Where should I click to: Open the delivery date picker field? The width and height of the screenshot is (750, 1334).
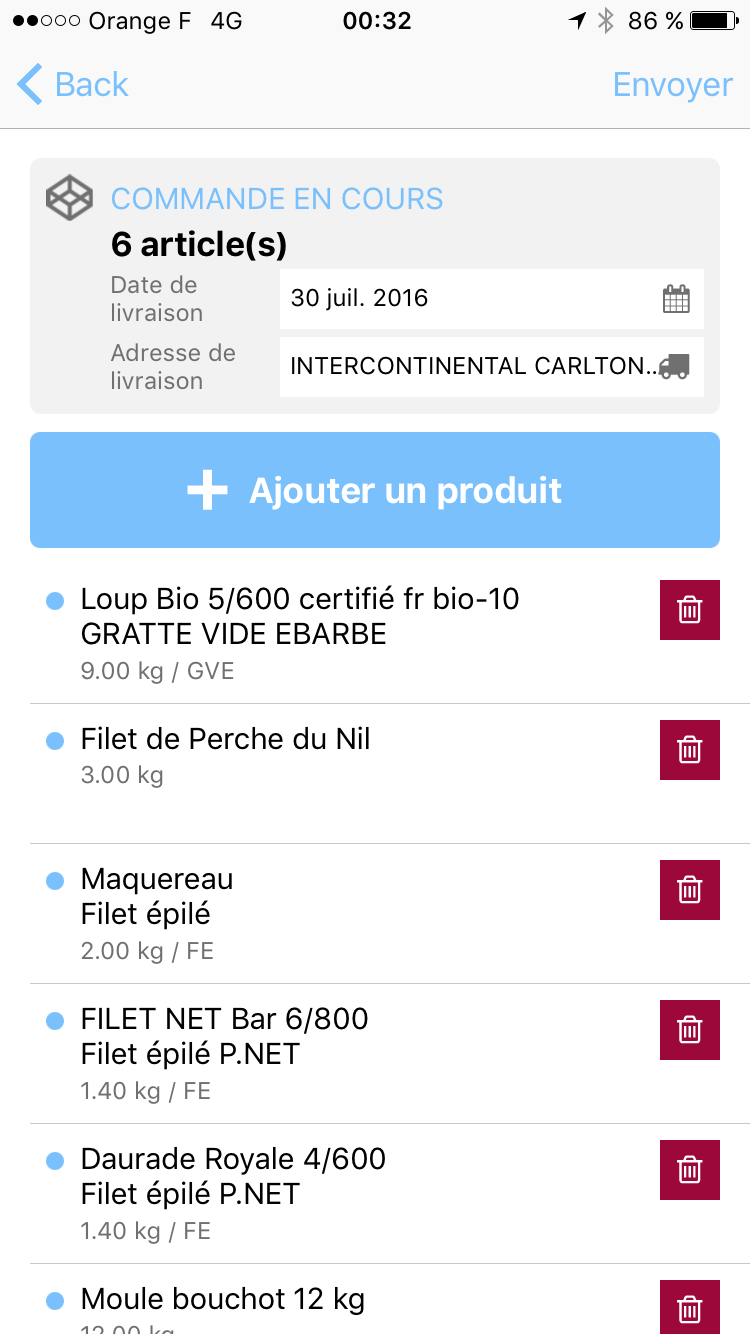tap(491, 299)
